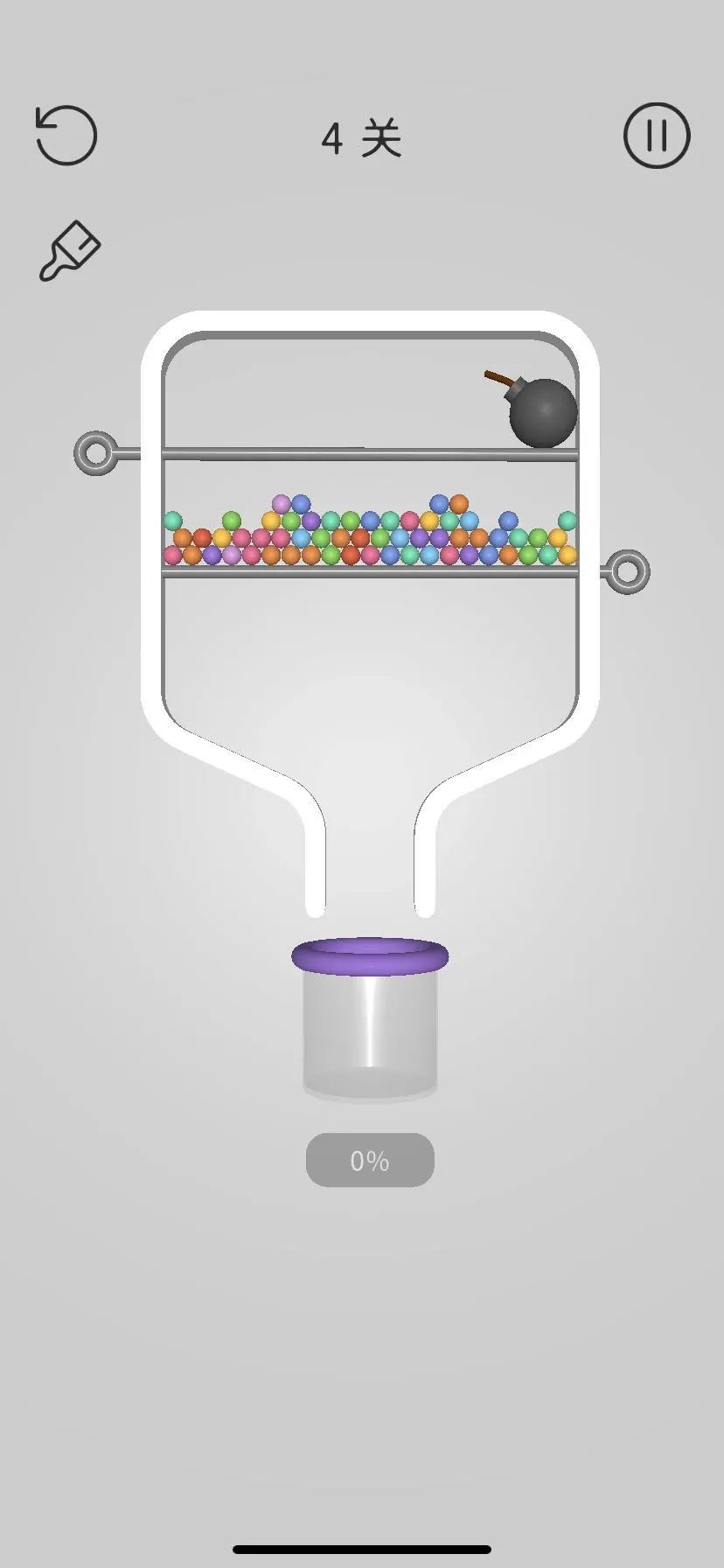Tap the upper pin ring under the bomb
This screenshot has width=724, height=1568.
[96, 453]
